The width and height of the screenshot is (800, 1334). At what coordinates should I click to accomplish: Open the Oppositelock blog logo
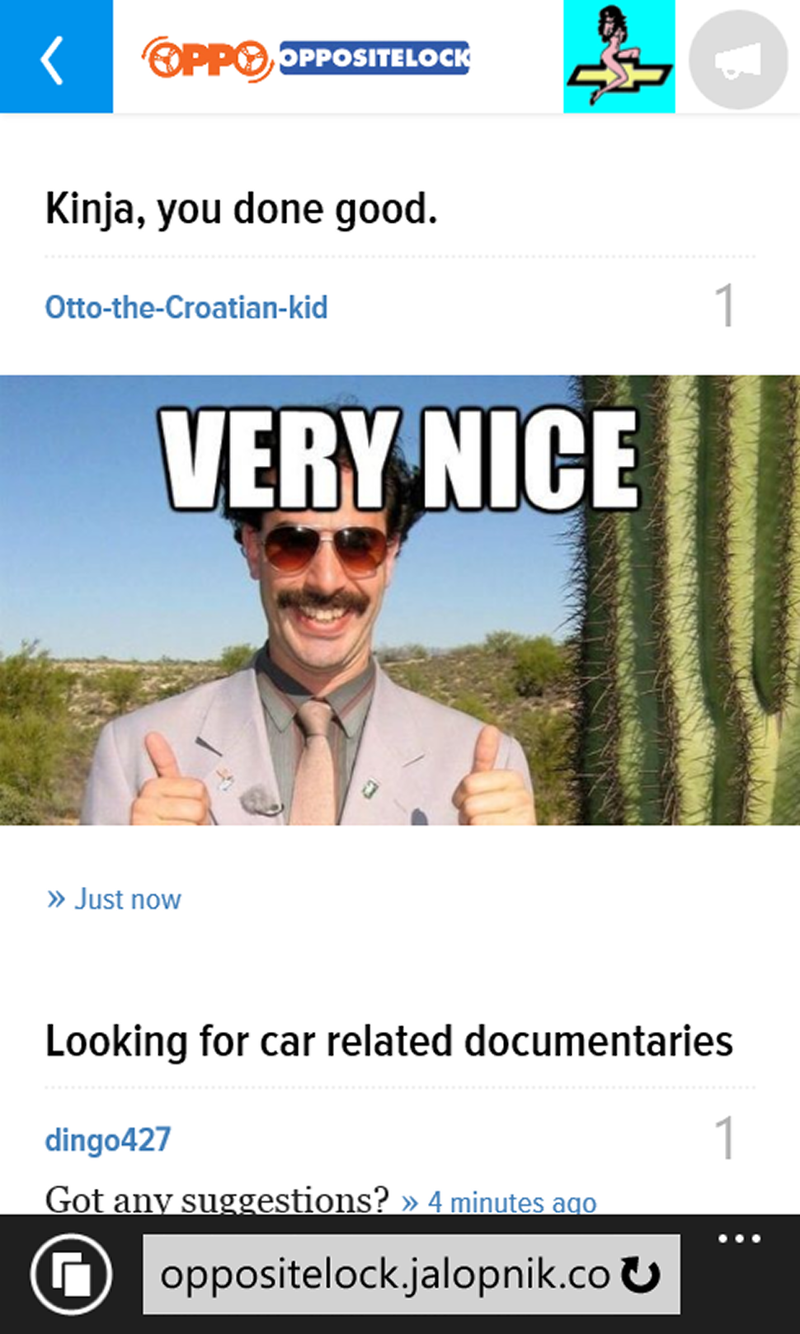pos(306,58)
